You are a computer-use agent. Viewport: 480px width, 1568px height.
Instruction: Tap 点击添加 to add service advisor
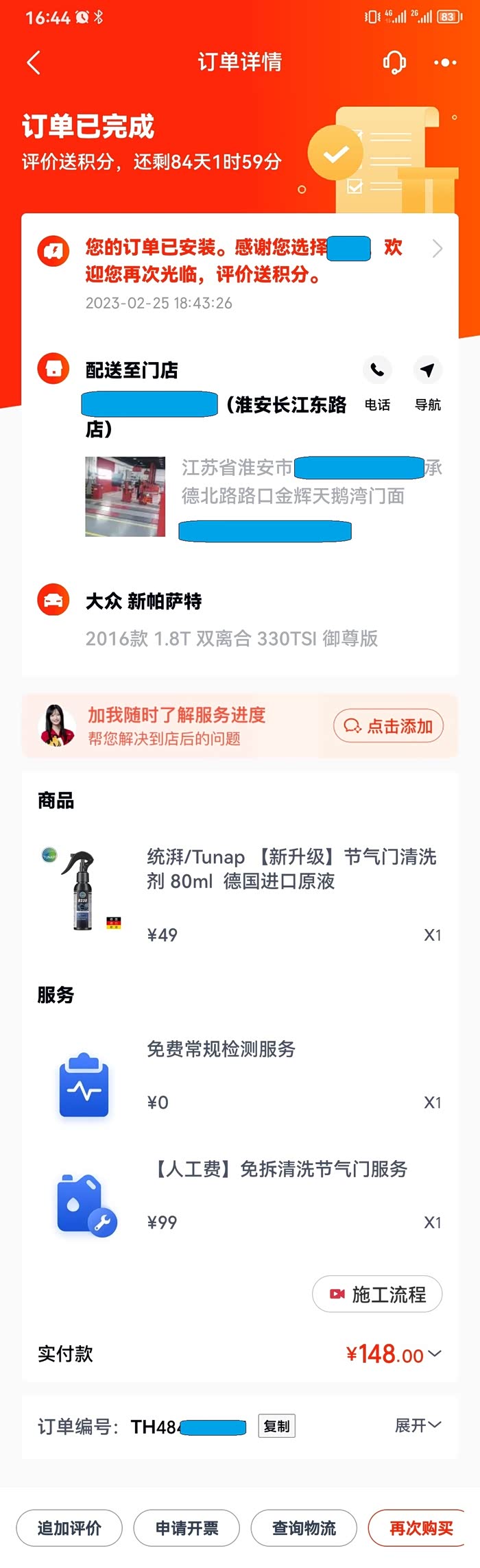388,725
